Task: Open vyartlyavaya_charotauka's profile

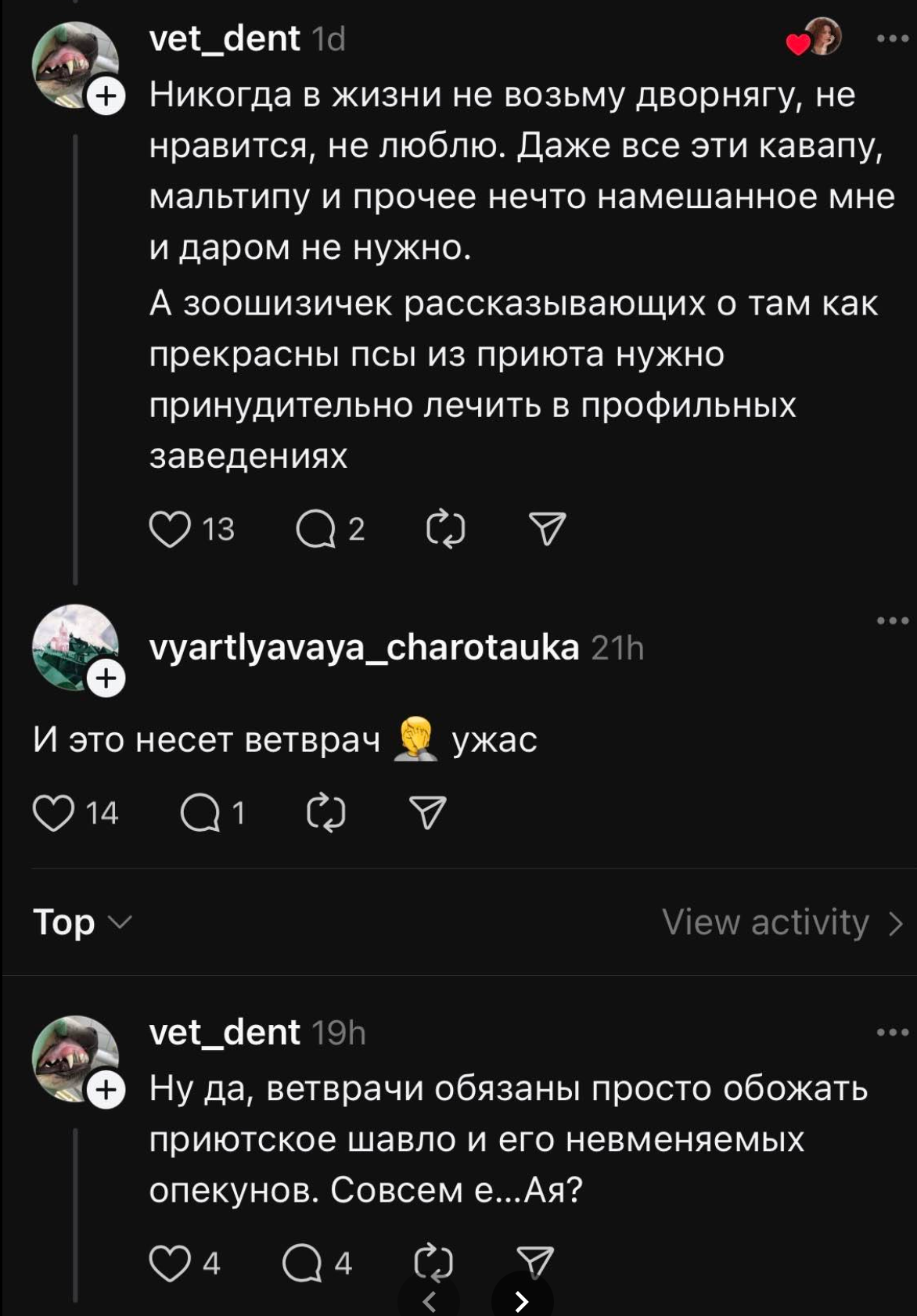Action: pyautogui.click(x=364, y=648)
